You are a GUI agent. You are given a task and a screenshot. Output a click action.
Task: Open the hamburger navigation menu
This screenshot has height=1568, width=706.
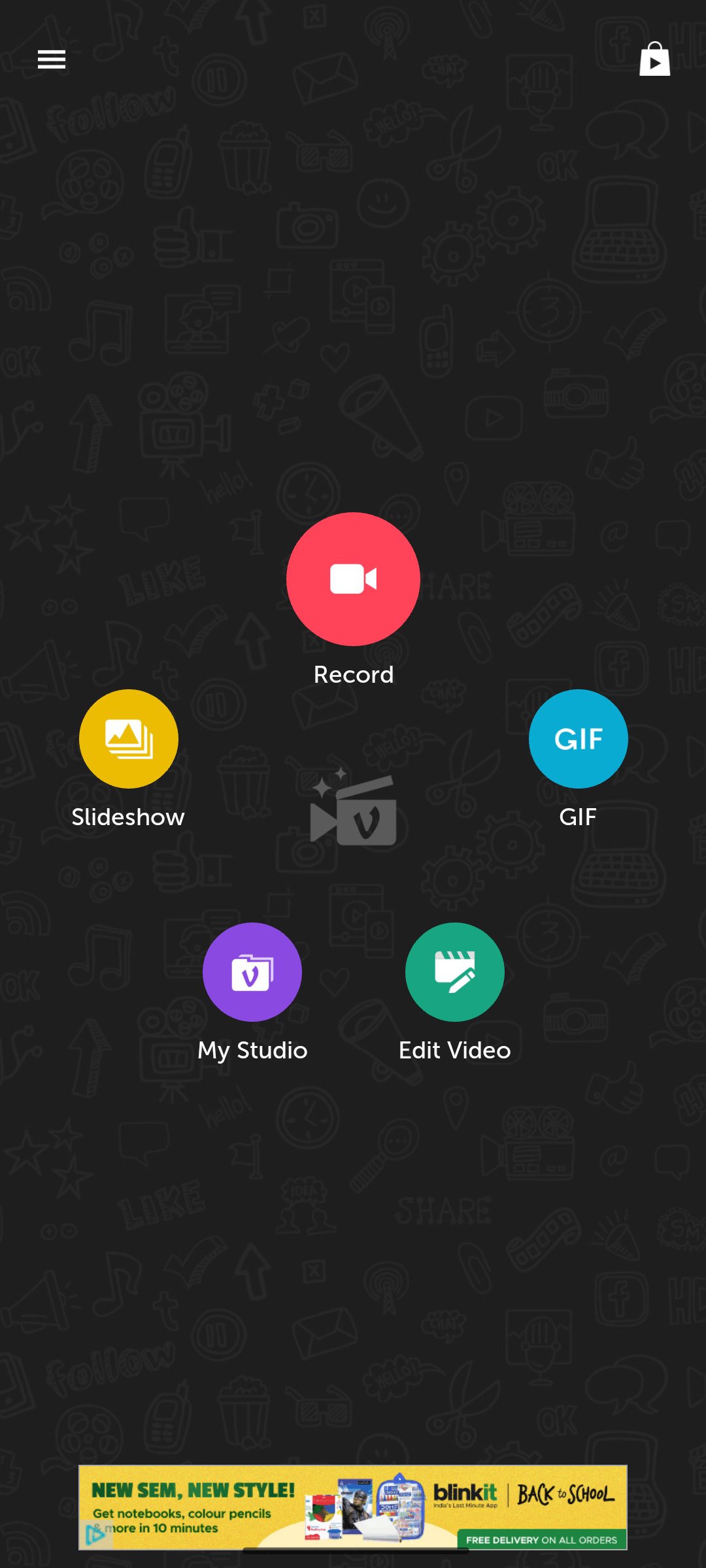click(x=52, y=59)
